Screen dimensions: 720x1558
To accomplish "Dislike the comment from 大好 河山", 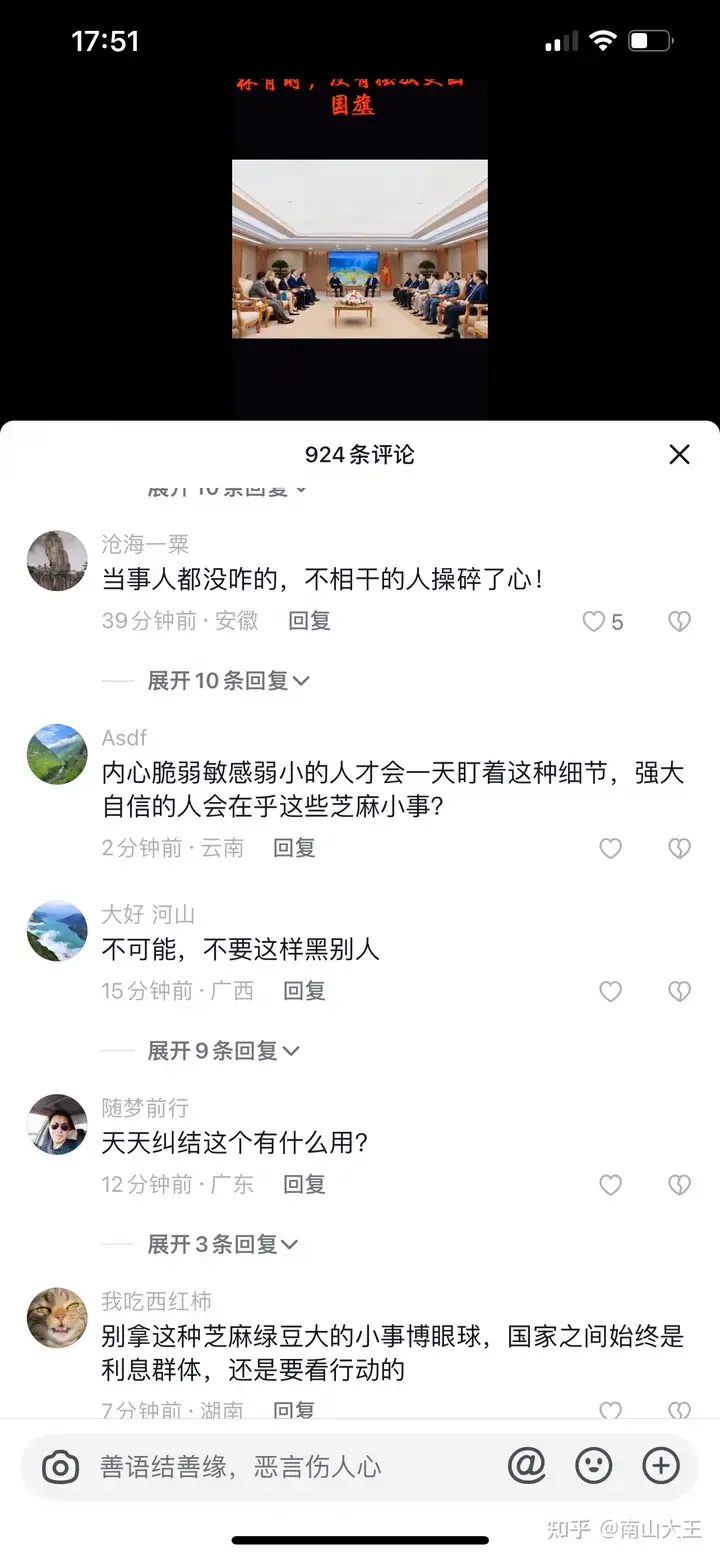I will point(679,992).
